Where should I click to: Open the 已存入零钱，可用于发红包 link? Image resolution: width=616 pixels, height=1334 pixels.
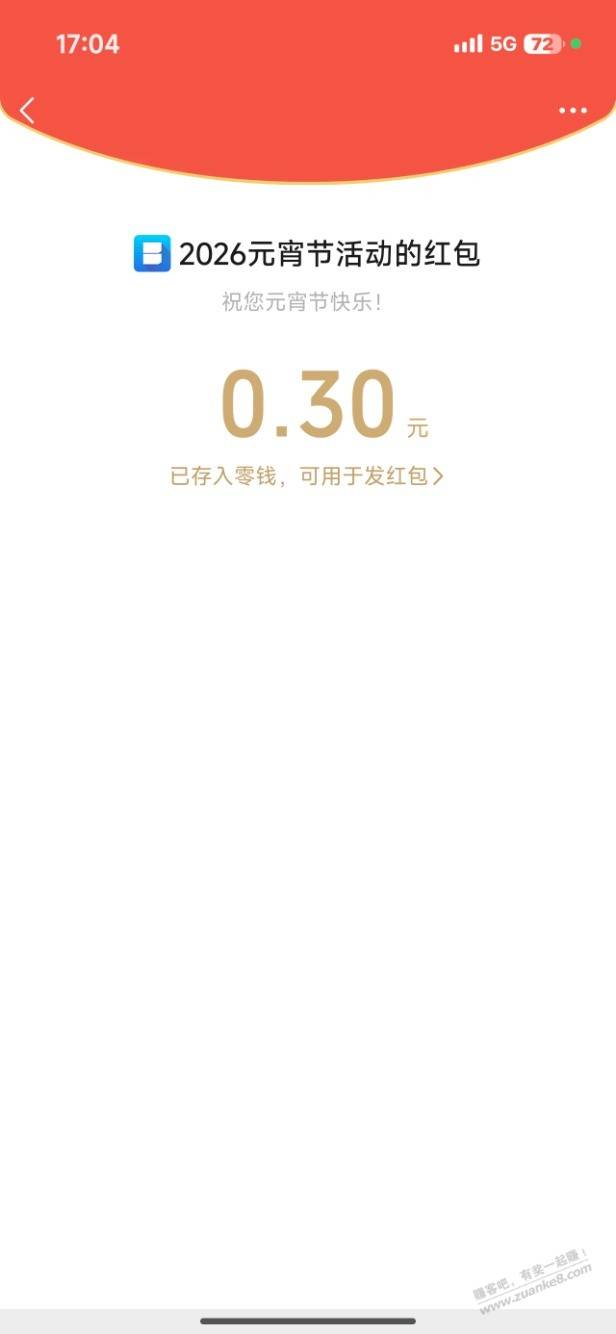[x=306, y=476]
